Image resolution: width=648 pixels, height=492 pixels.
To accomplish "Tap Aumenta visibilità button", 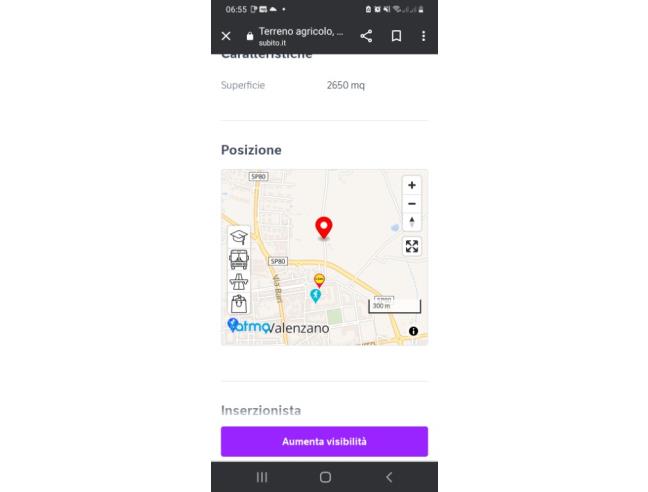I will click(324, 441).
